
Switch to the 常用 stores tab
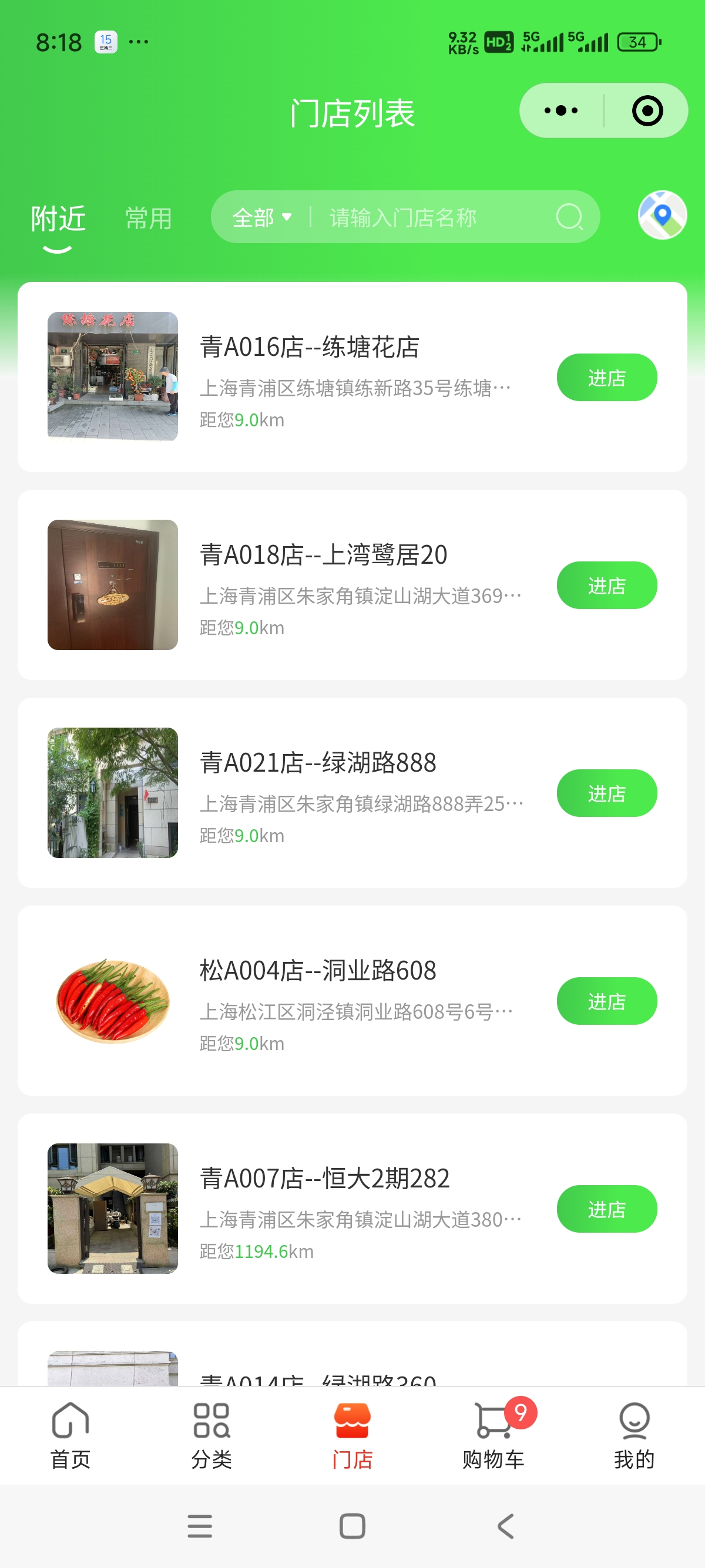(x=149, y=218)
